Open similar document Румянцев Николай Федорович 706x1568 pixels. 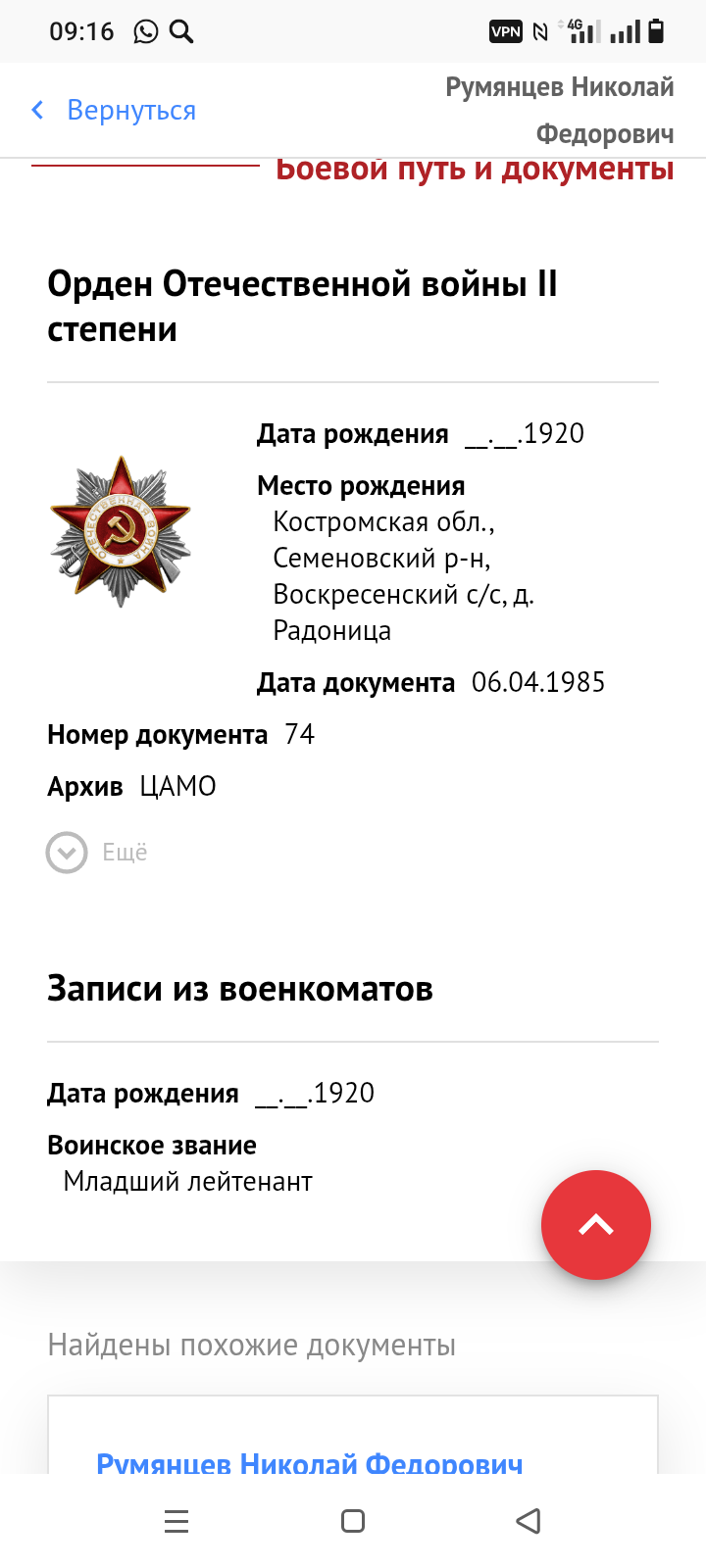coord(310,1462)
